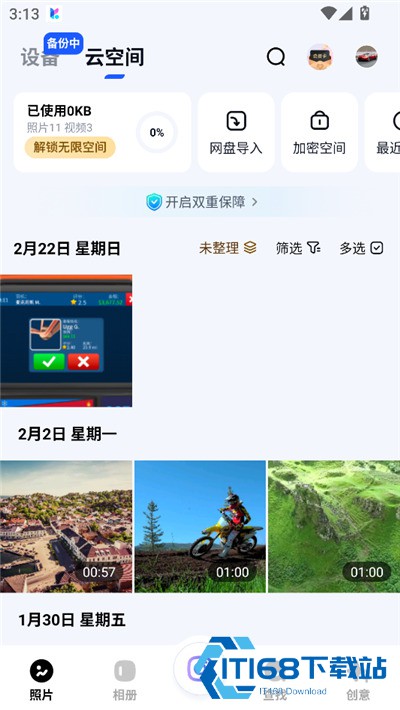
Task: Open the 开启双重保障 link
Action: [x=202, y=202]
